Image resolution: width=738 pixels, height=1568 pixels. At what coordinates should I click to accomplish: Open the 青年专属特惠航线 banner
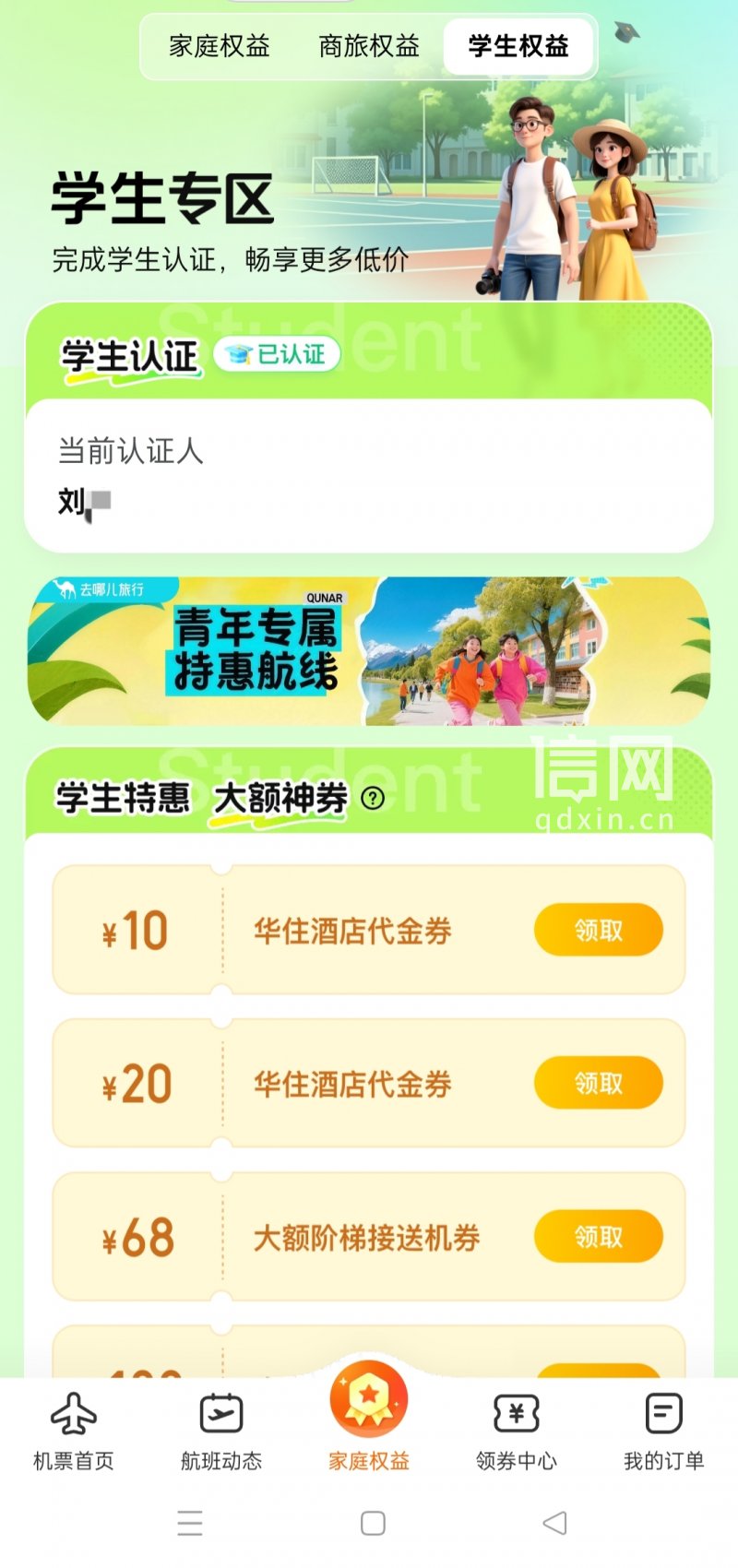[x=369, y=651]
